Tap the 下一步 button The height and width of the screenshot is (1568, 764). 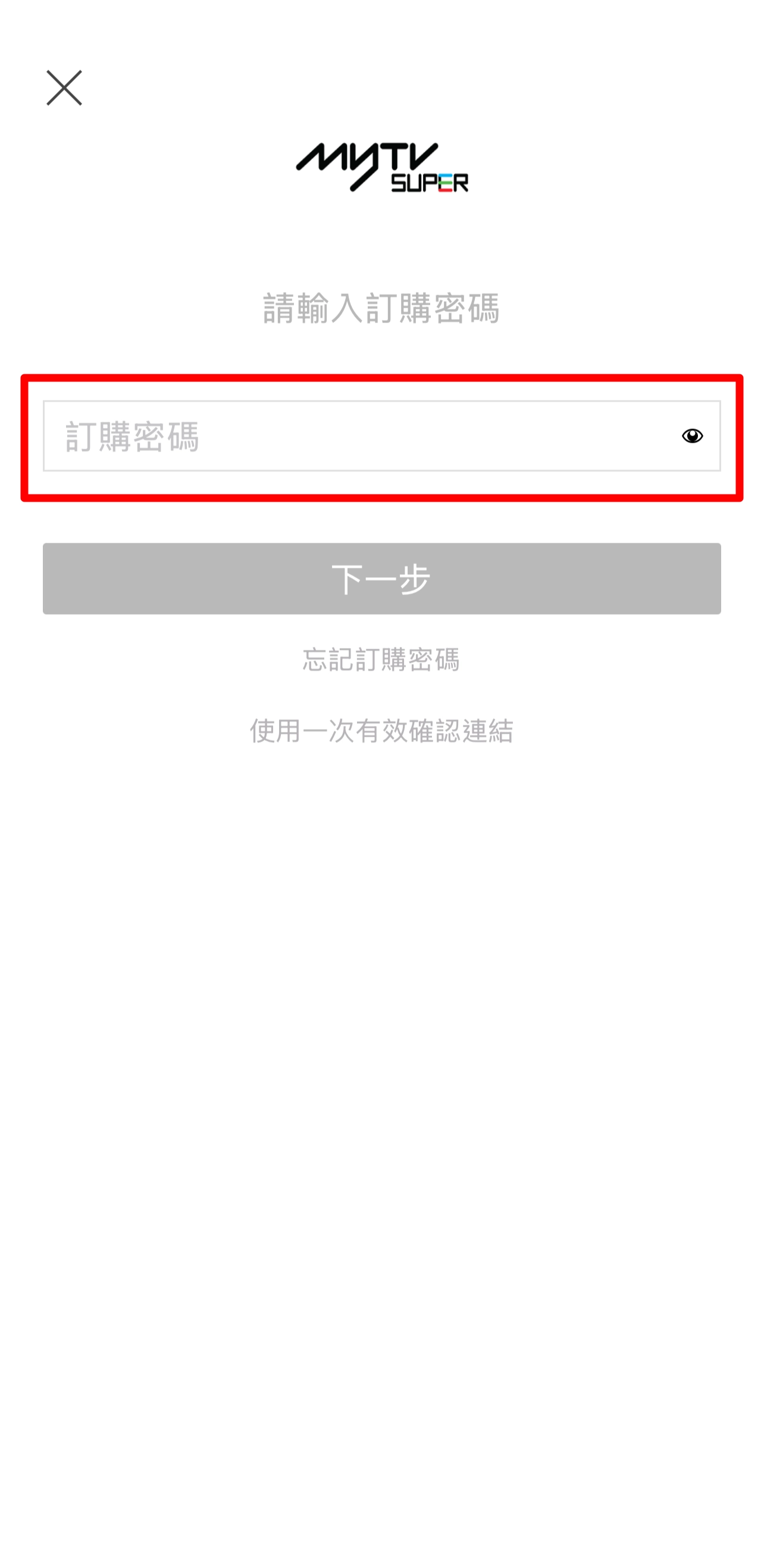[x=381, y=578]
